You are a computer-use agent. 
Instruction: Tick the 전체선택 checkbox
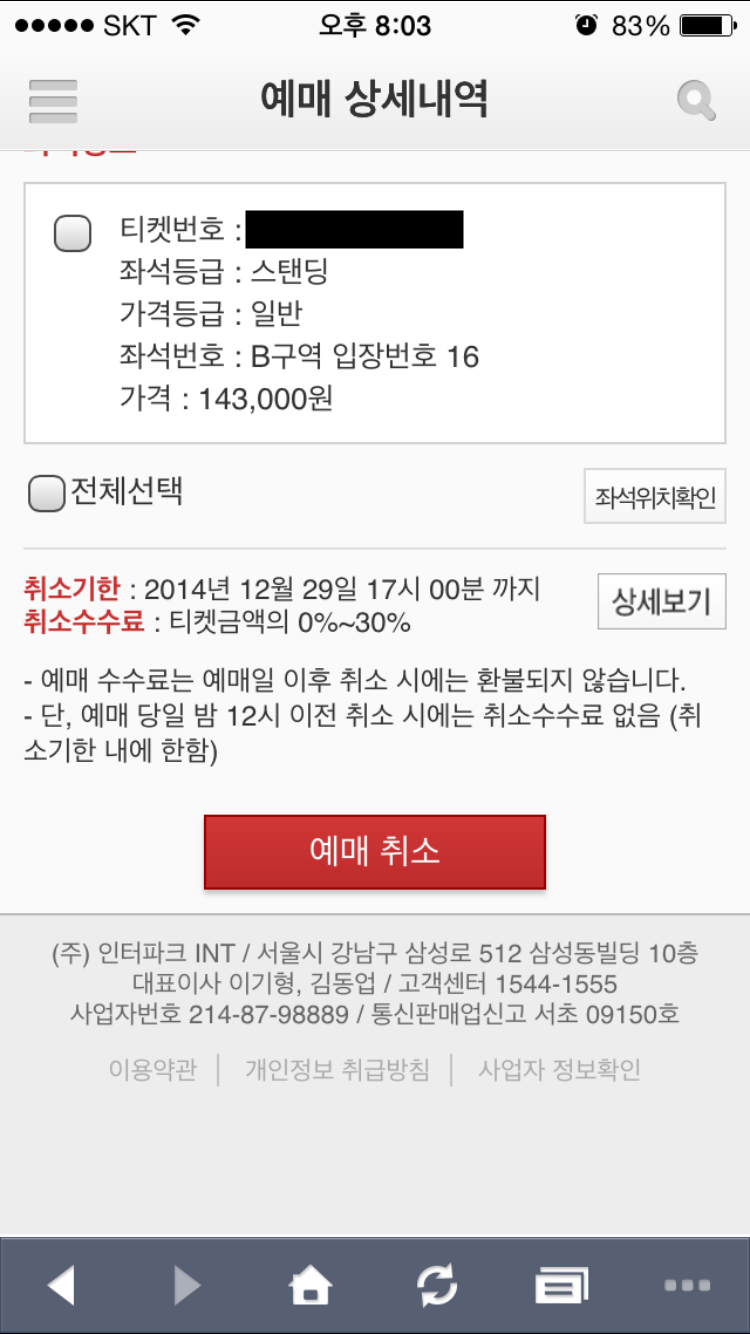(47, 493)
